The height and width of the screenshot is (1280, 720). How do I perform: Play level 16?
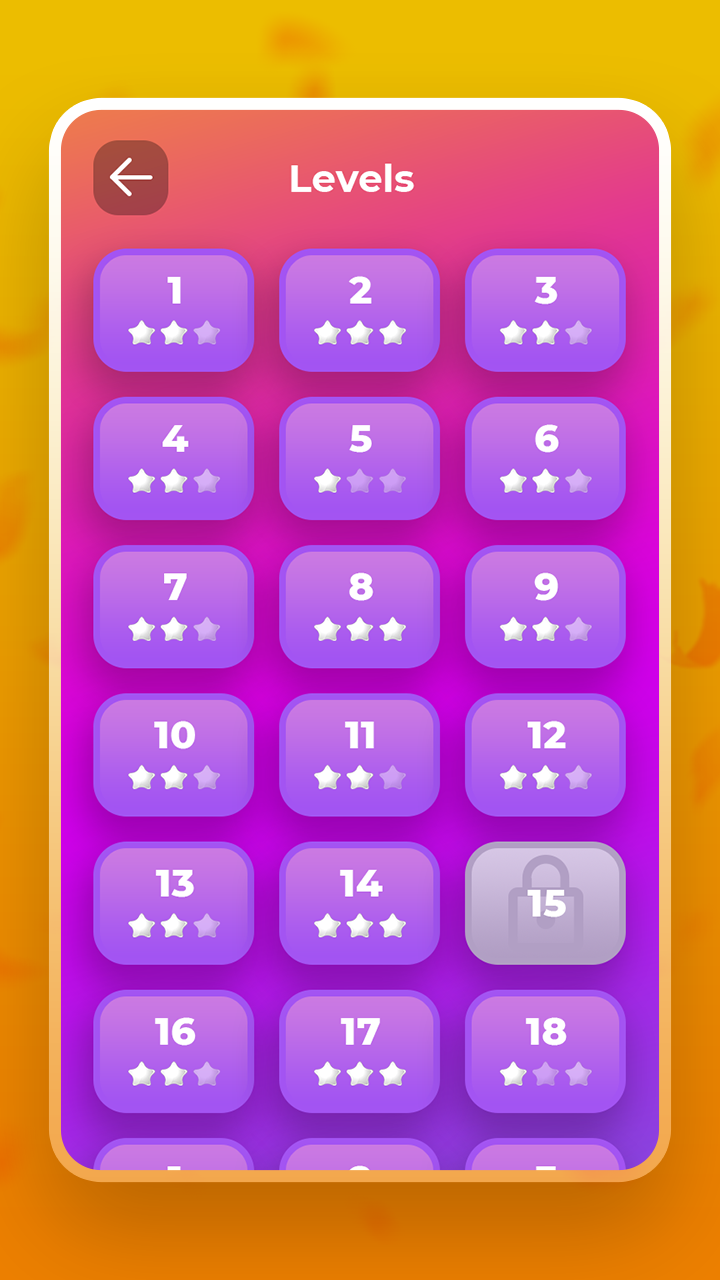(174, 1050)
